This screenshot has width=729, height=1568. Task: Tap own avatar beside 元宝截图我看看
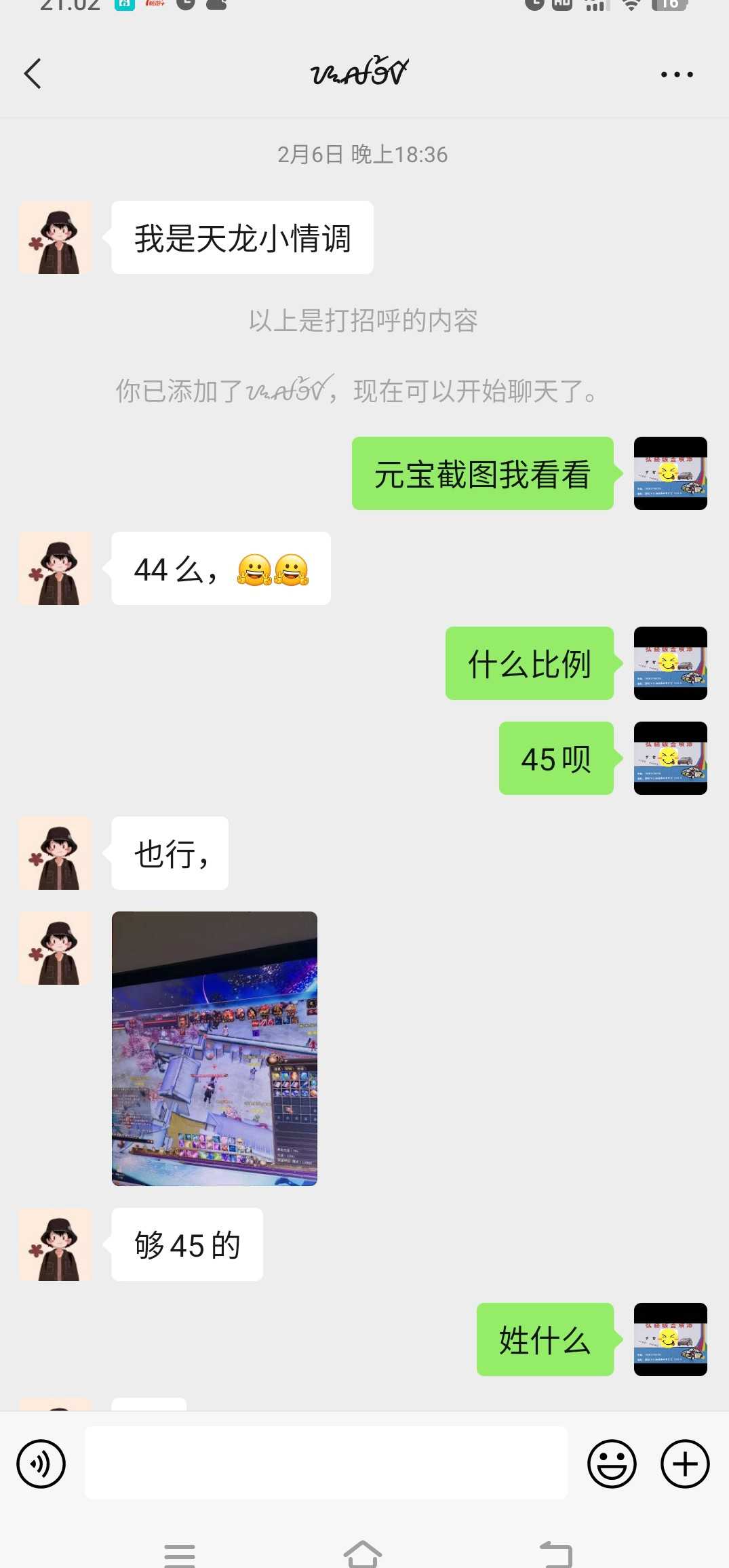click(x=670, y=473)
